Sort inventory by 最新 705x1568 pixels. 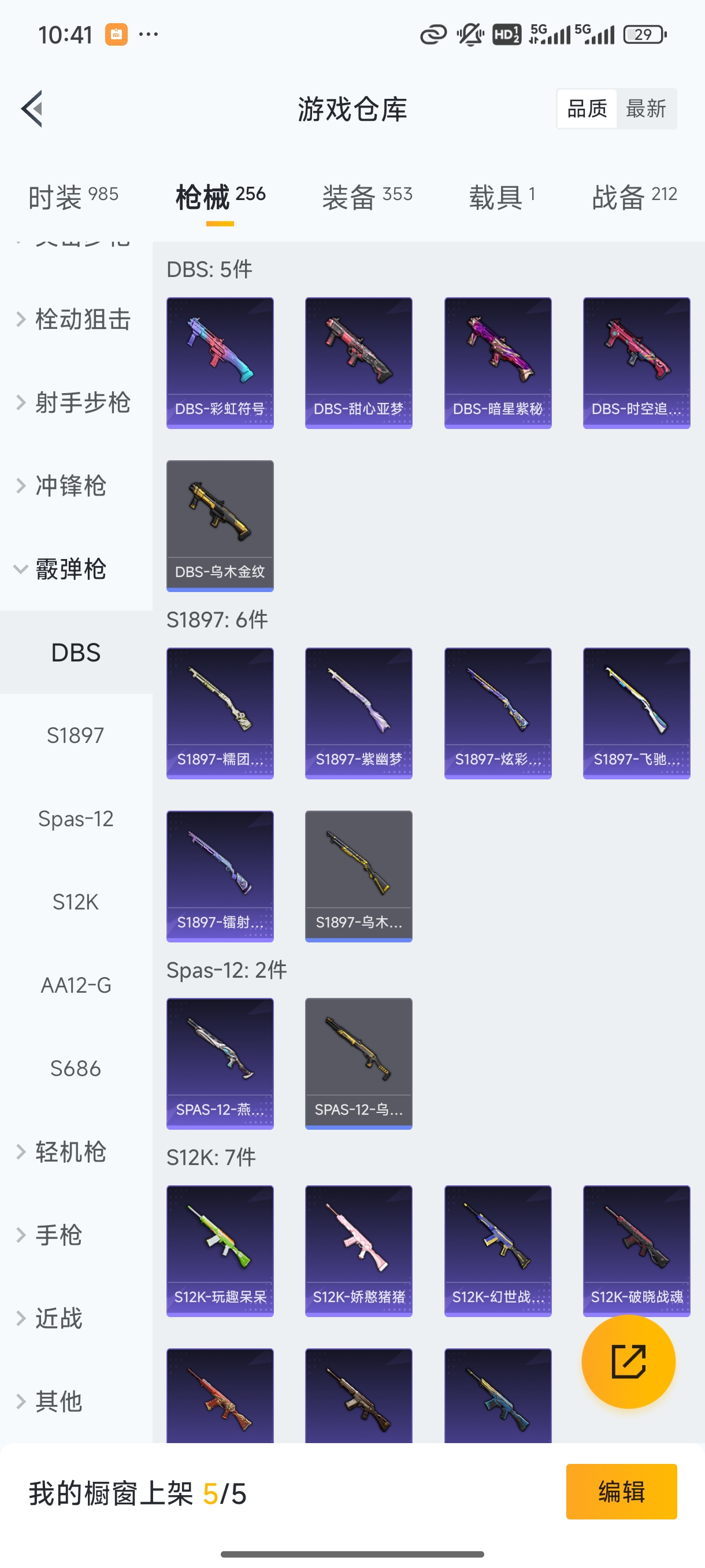[x=645, y=109]
